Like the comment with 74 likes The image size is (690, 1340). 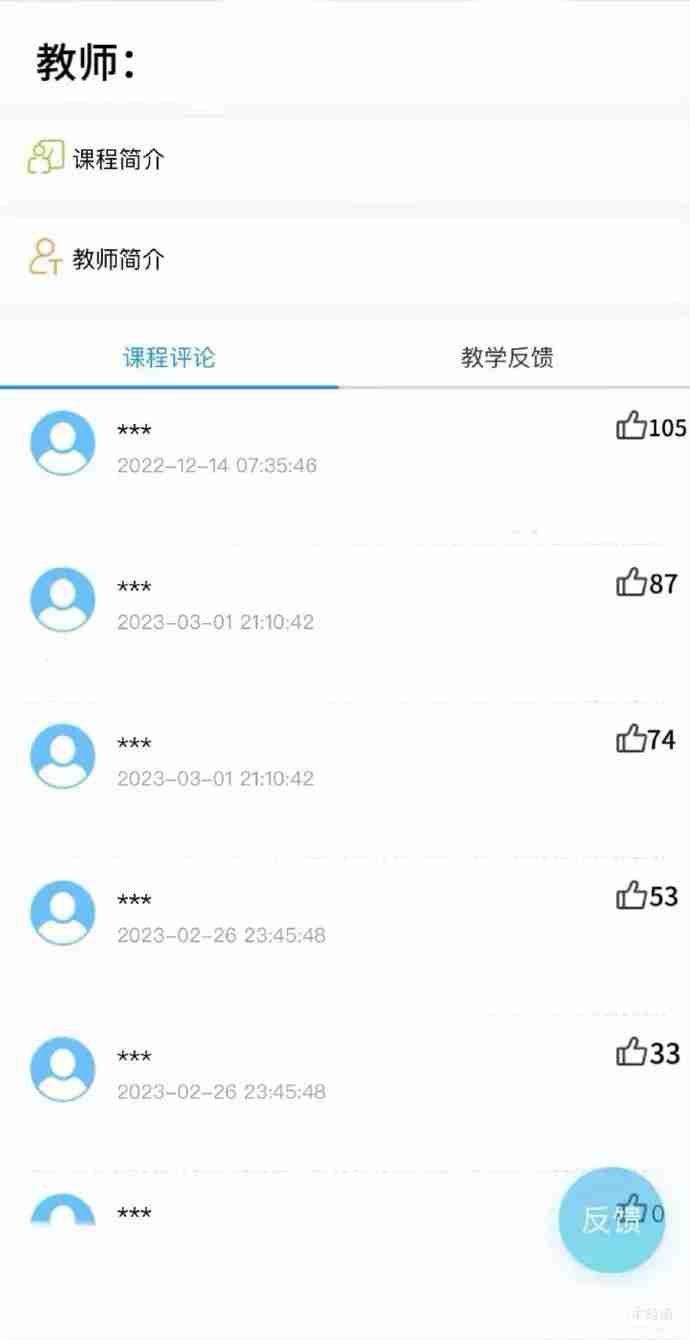[x=631, y=740]
